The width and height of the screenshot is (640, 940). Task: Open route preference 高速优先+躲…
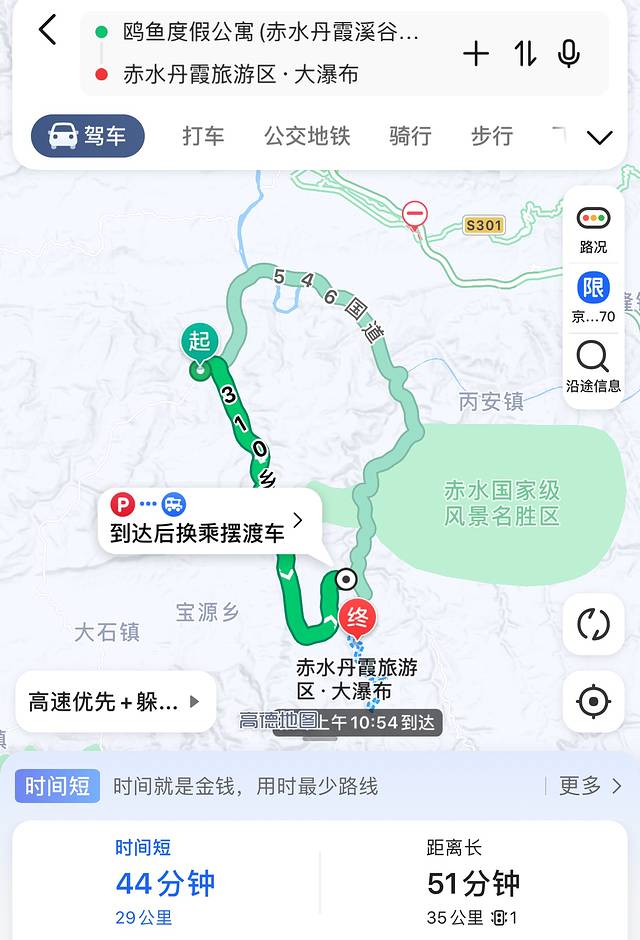pyautogui.click(x=115, y=702)
